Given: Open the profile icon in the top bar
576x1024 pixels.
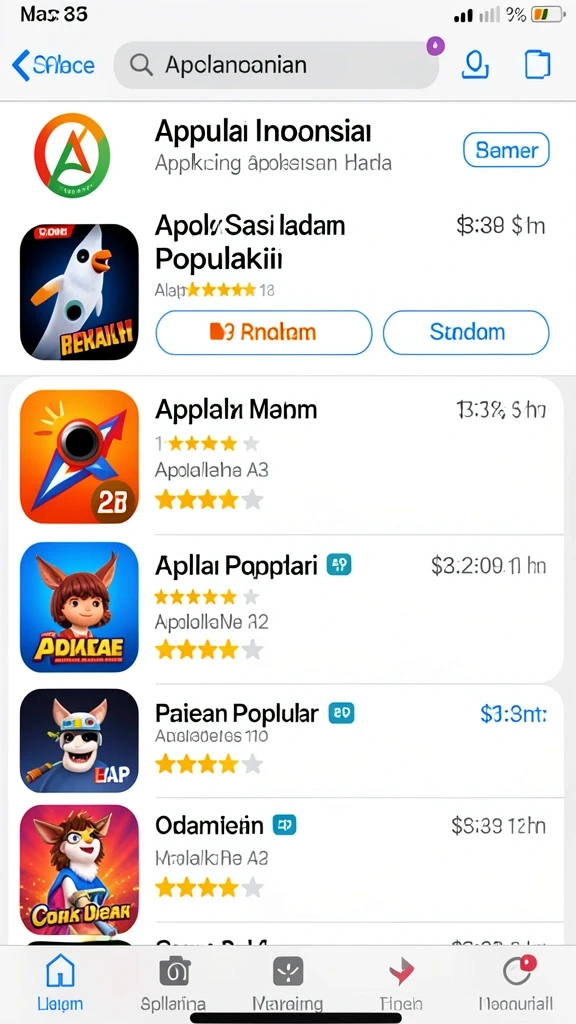Looking at the screenshot, I should click(x=475, y=65).
